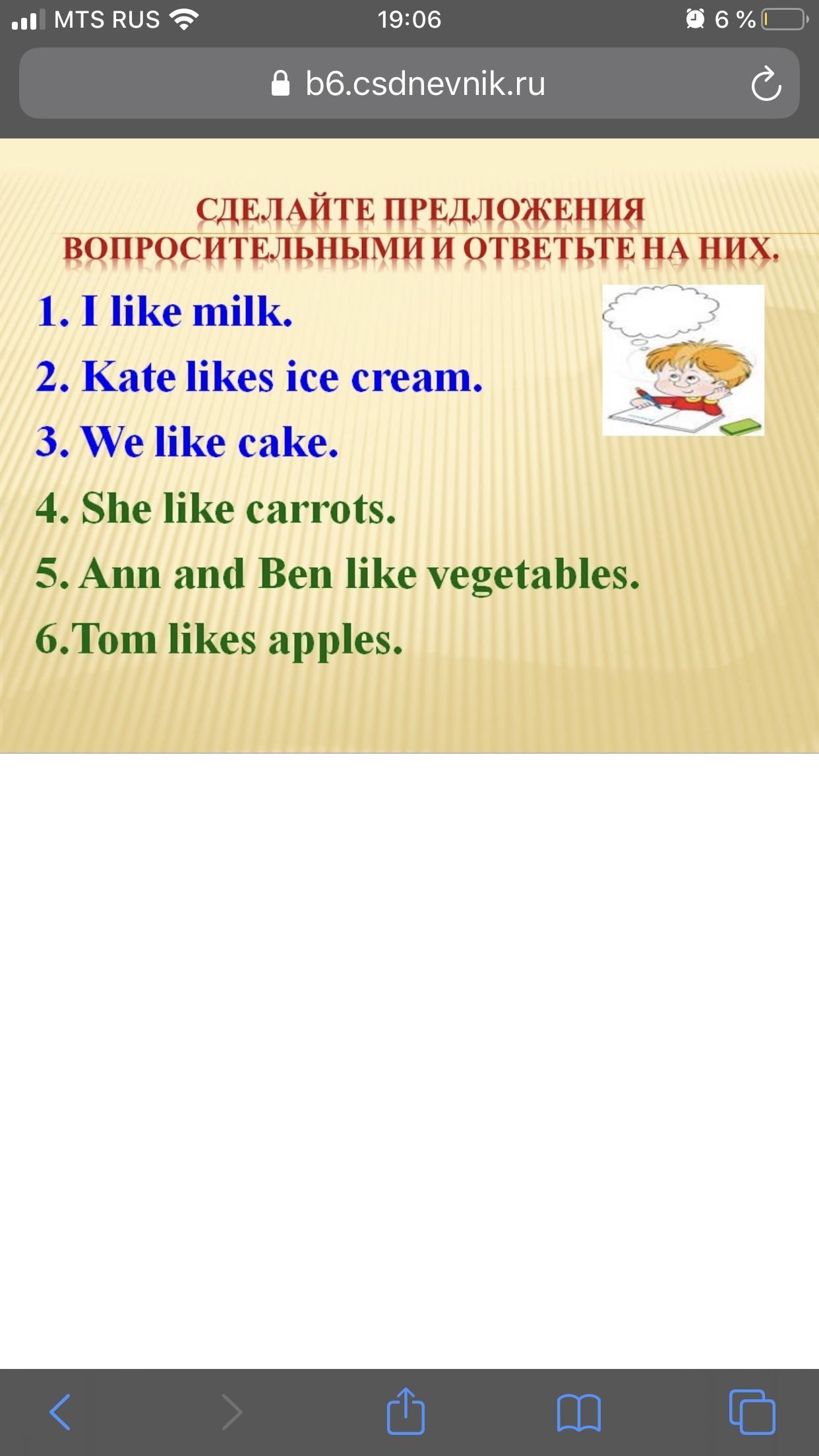Screen dimensions: 819x1456
Task: Go back to the previous page
Action: 60,1411
